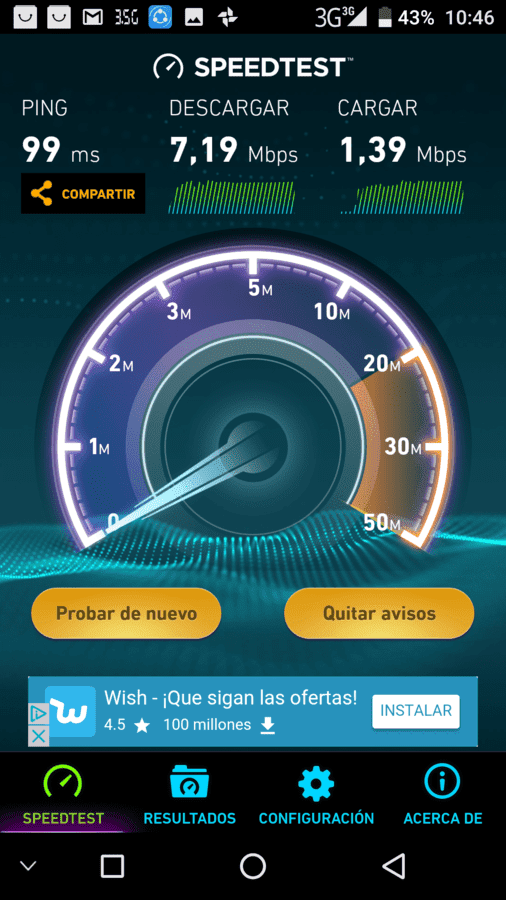The width and height of the screenshot is (506, 900).
Task: Share the result with Compartir
Action: (83, 193)
